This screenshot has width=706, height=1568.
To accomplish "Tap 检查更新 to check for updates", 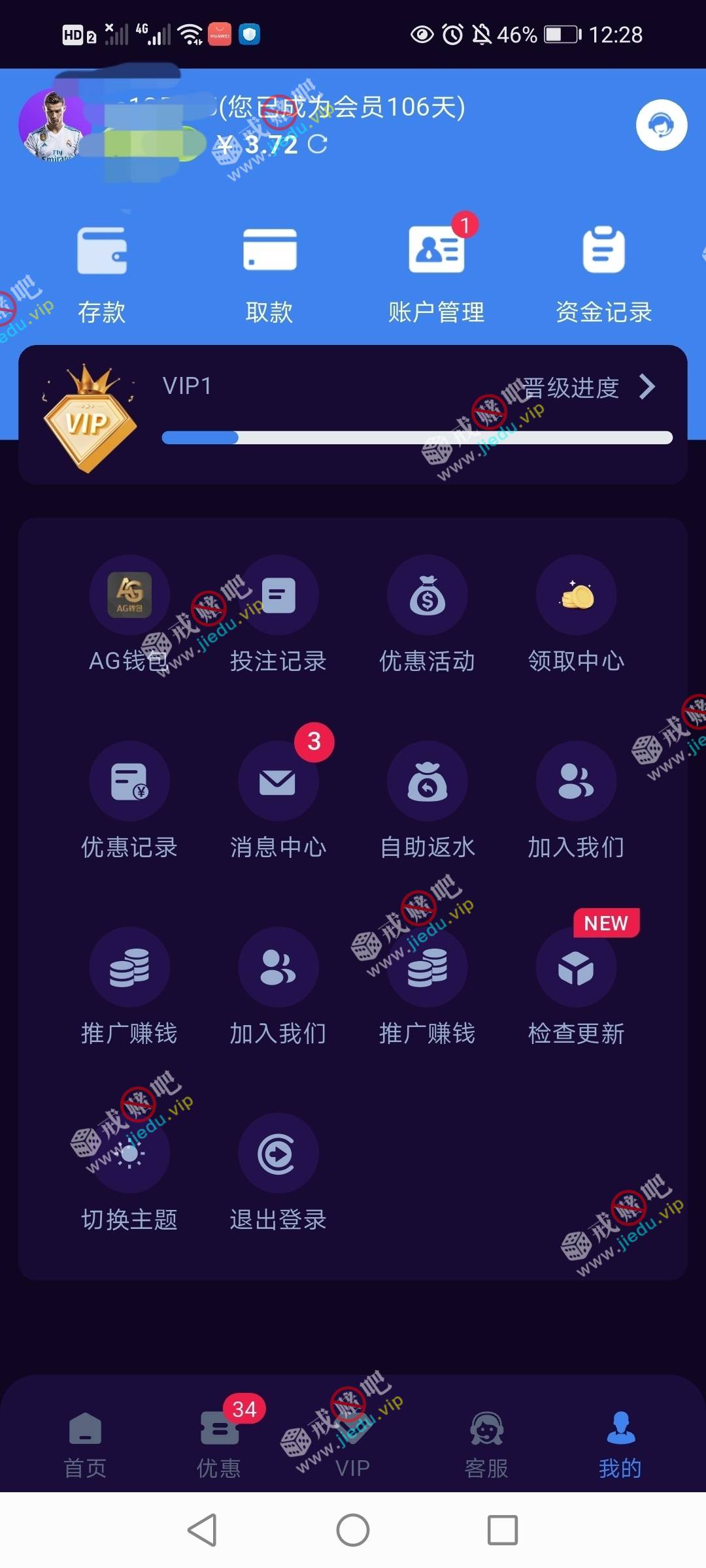I will [x=576, y=987].
